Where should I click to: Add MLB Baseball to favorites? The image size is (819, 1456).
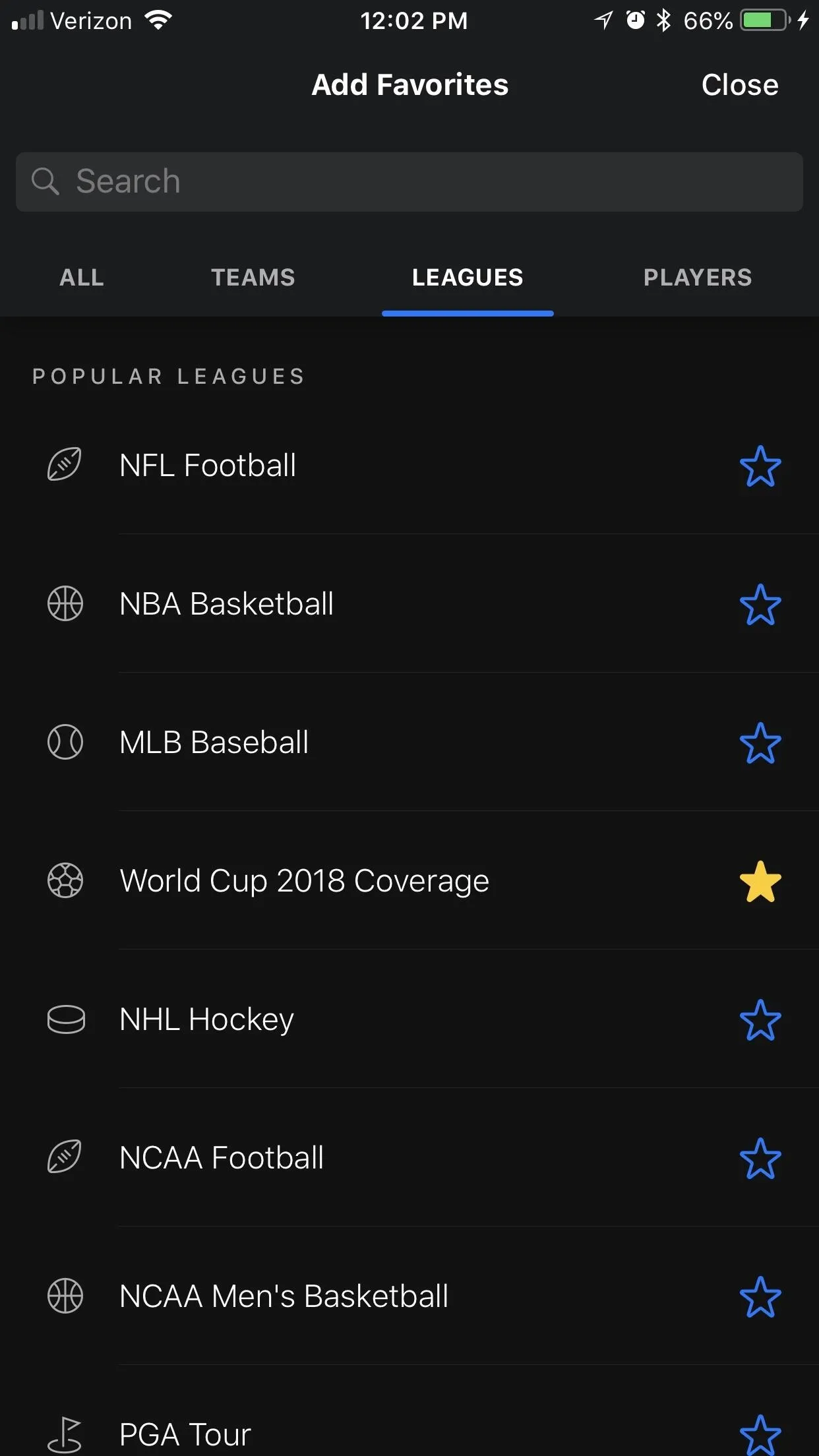tap(760, 743)
